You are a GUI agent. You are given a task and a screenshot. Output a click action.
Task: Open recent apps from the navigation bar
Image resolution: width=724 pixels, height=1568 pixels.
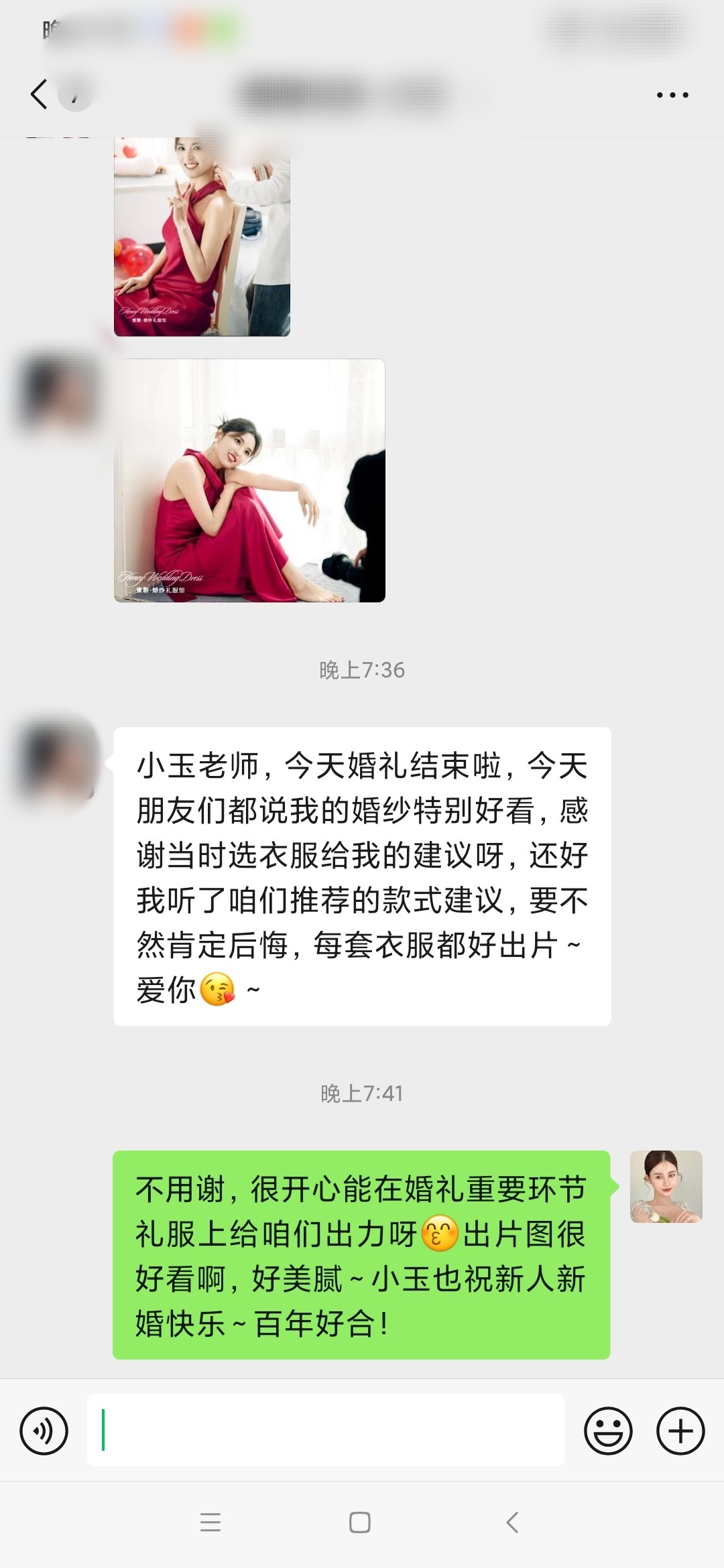210,1522
